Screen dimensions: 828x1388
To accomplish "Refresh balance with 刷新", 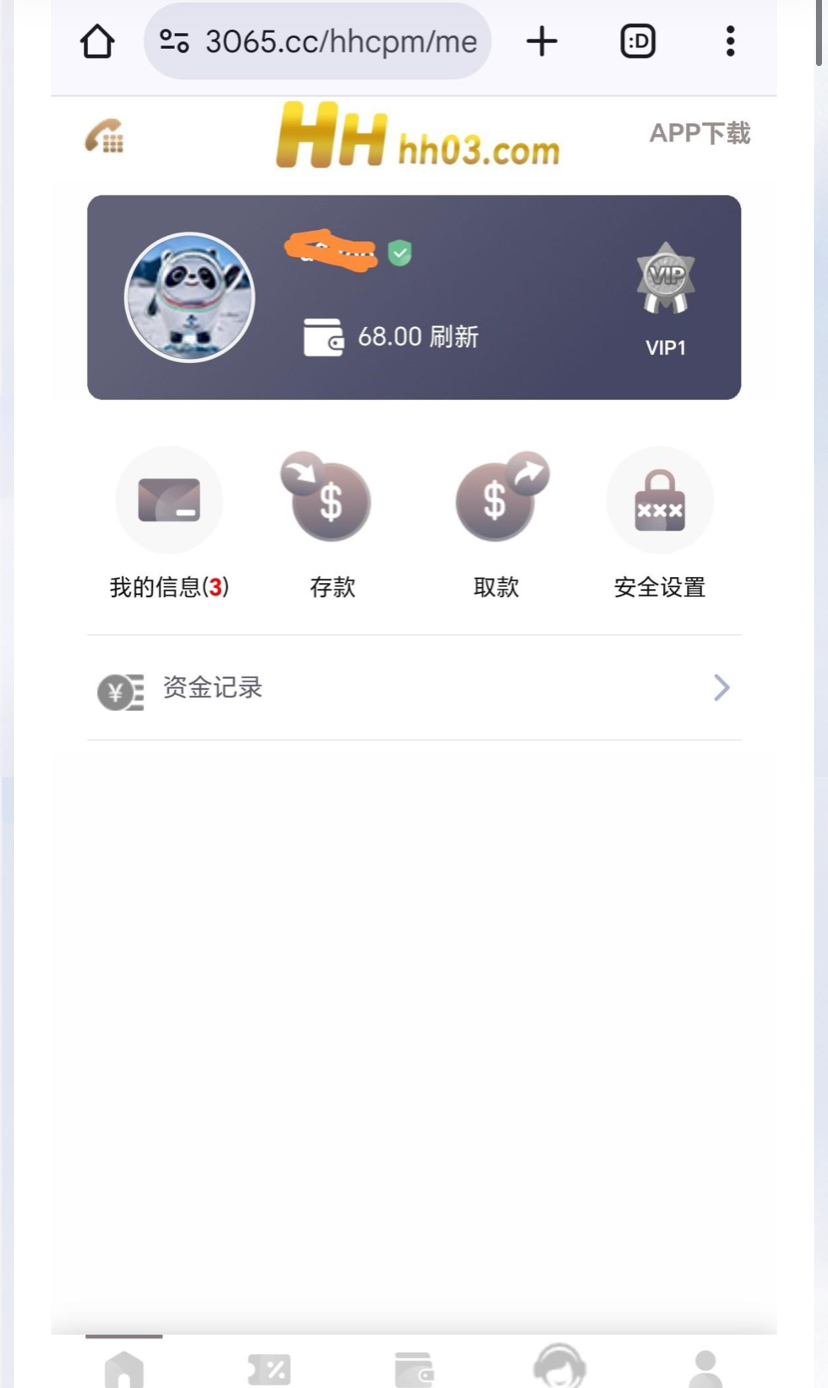I will (454, 337).
